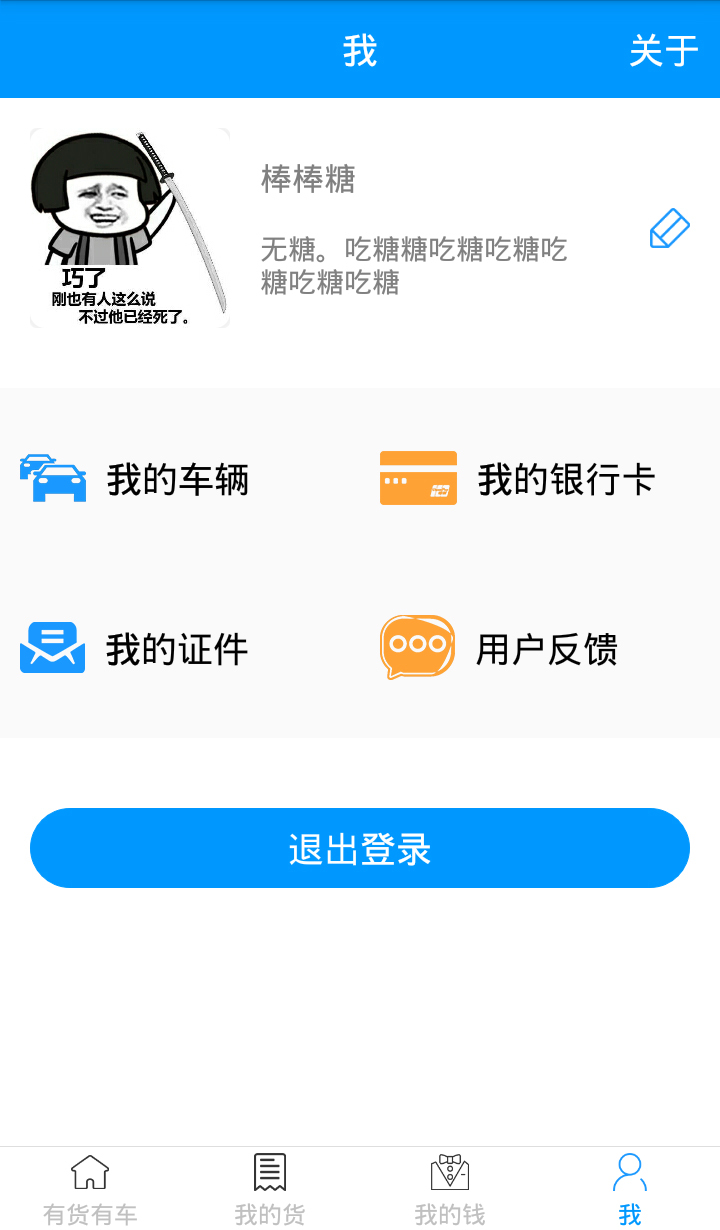Screen dimensions: 720x1230
Task: Select the document icon above 我的货
Action: point(268,1171)
